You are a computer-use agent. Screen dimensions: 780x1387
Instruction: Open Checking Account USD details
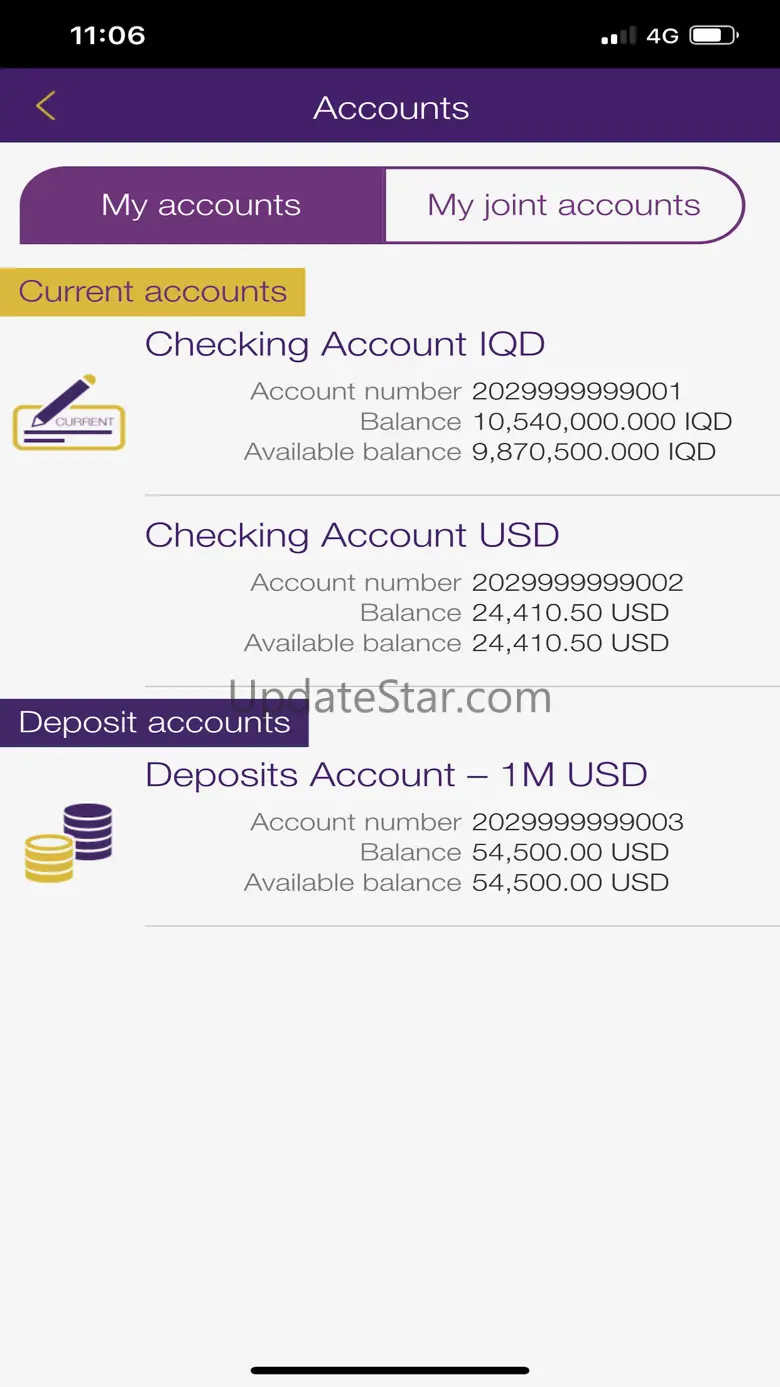pyautogui.click(x=352, y=535)
